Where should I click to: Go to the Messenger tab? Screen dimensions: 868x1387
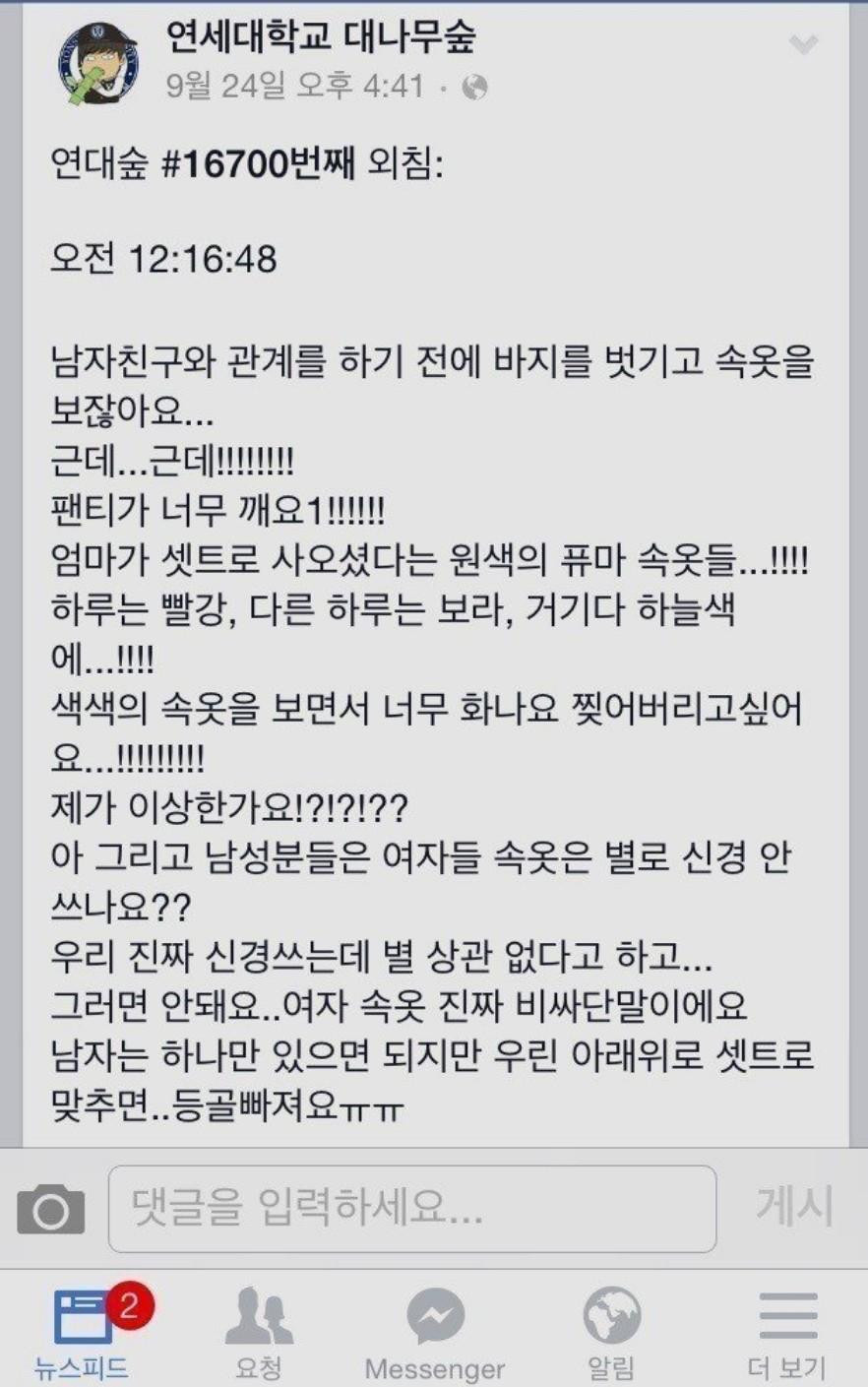[435, 1331]
